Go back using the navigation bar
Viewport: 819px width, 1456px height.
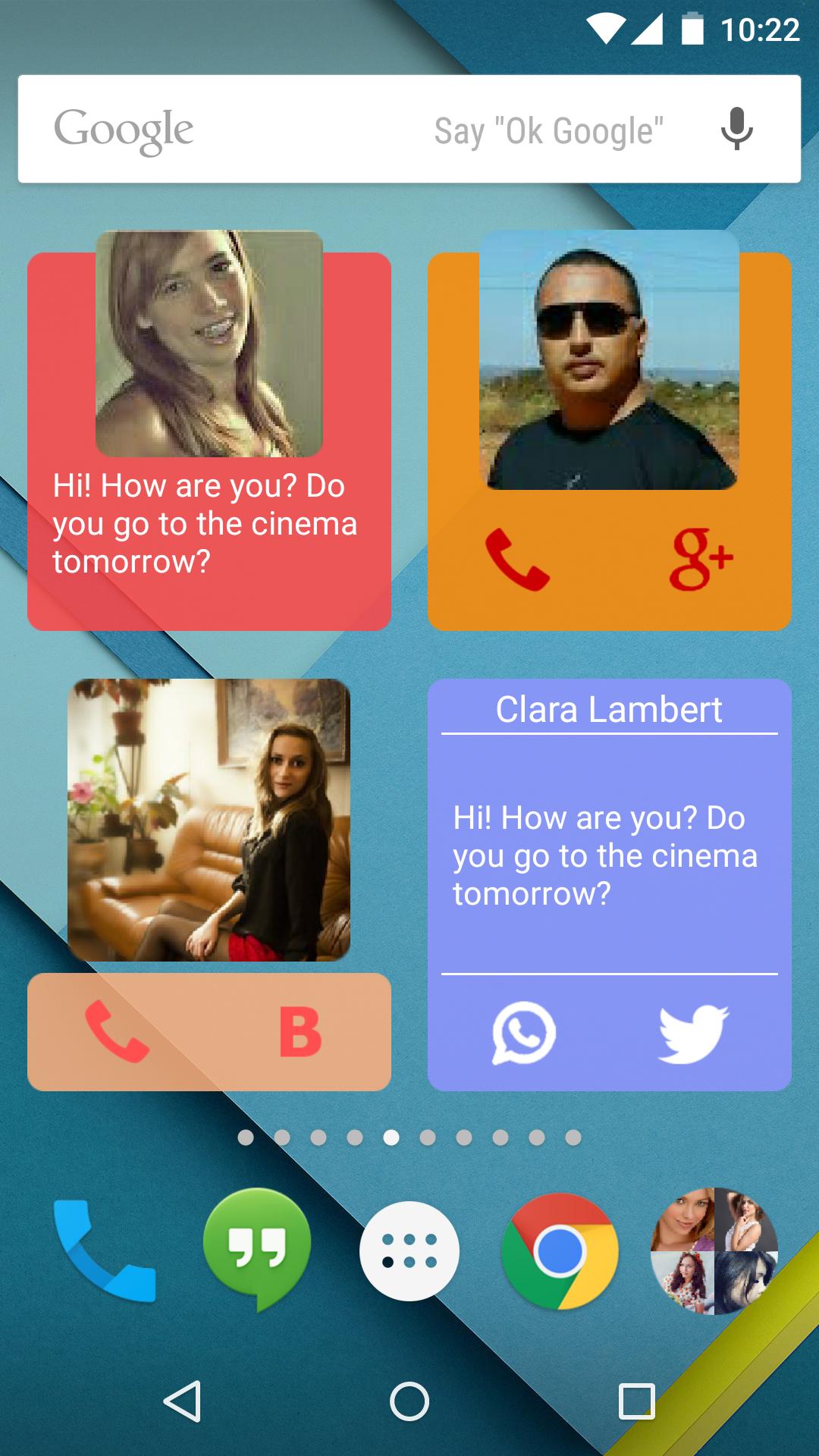click(x=183, y=1401)
